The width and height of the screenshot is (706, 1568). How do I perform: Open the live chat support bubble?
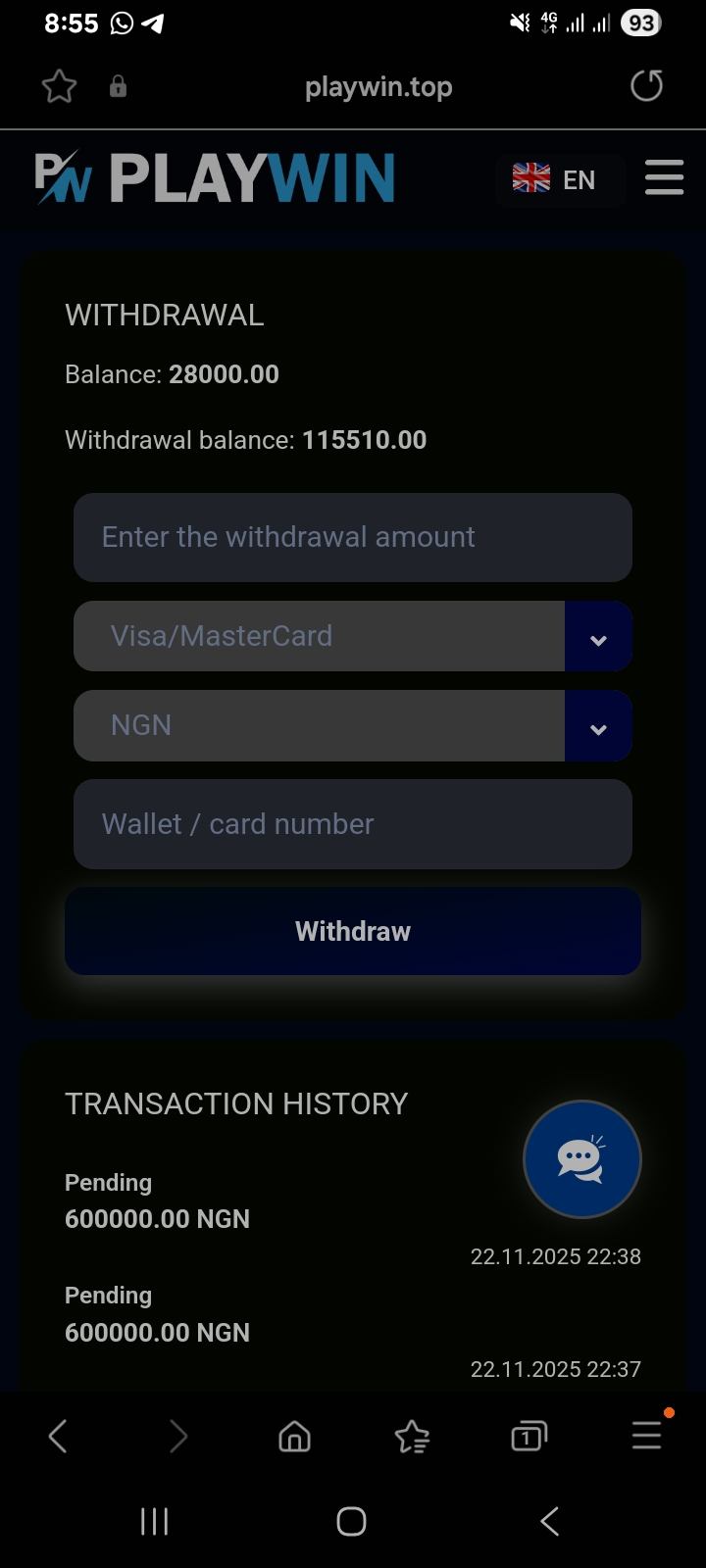pos(581,1159)
